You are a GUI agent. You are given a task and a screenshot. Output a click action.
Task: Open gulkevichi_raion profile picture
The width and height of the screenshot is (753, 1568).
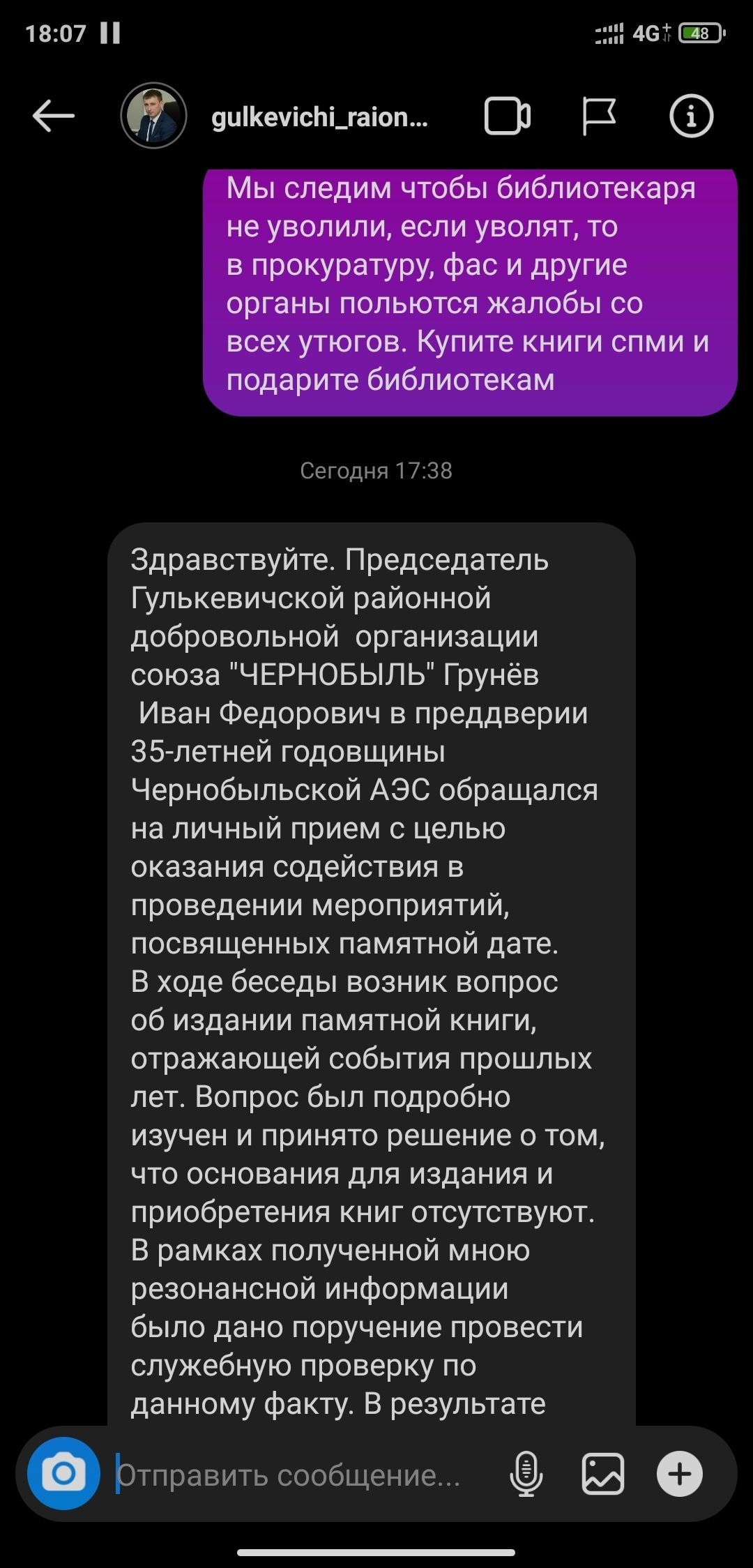153,116
